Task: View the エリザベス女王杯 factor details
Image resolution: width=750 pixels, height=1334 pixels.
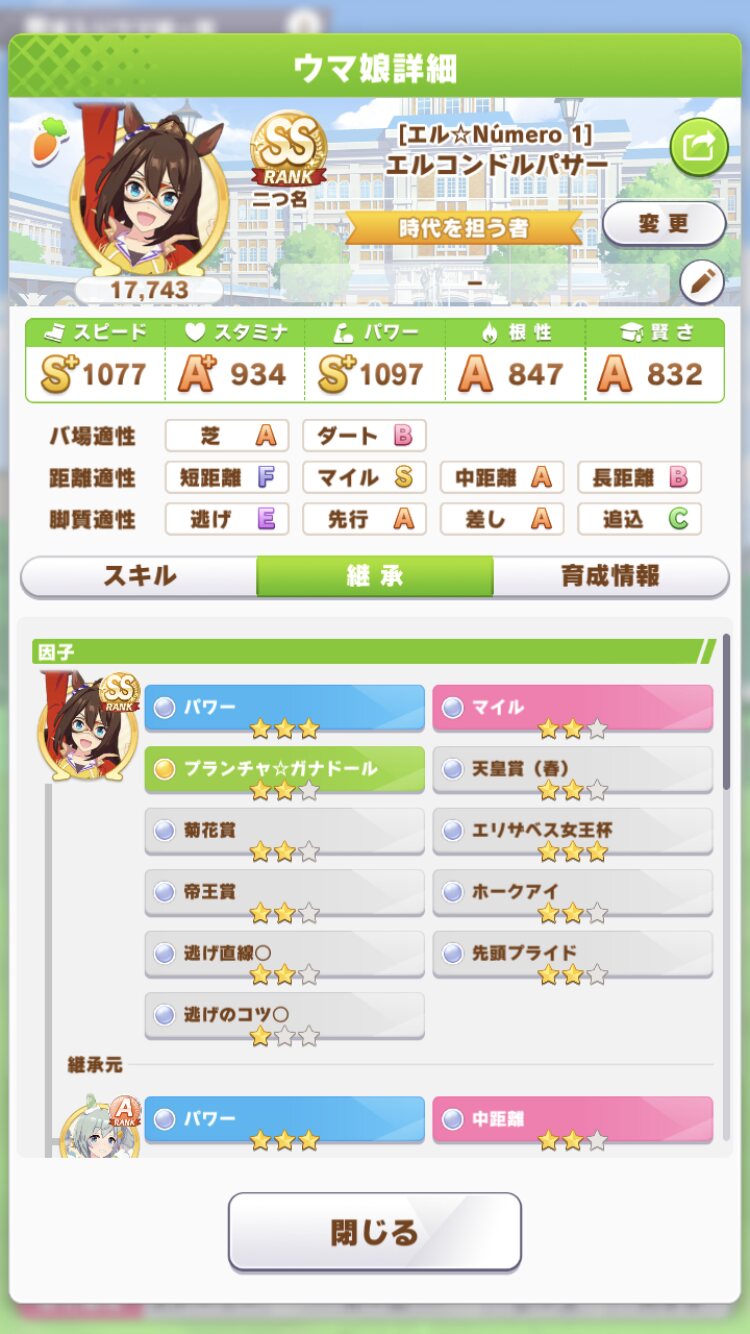Action: click(x=572, y=831)
